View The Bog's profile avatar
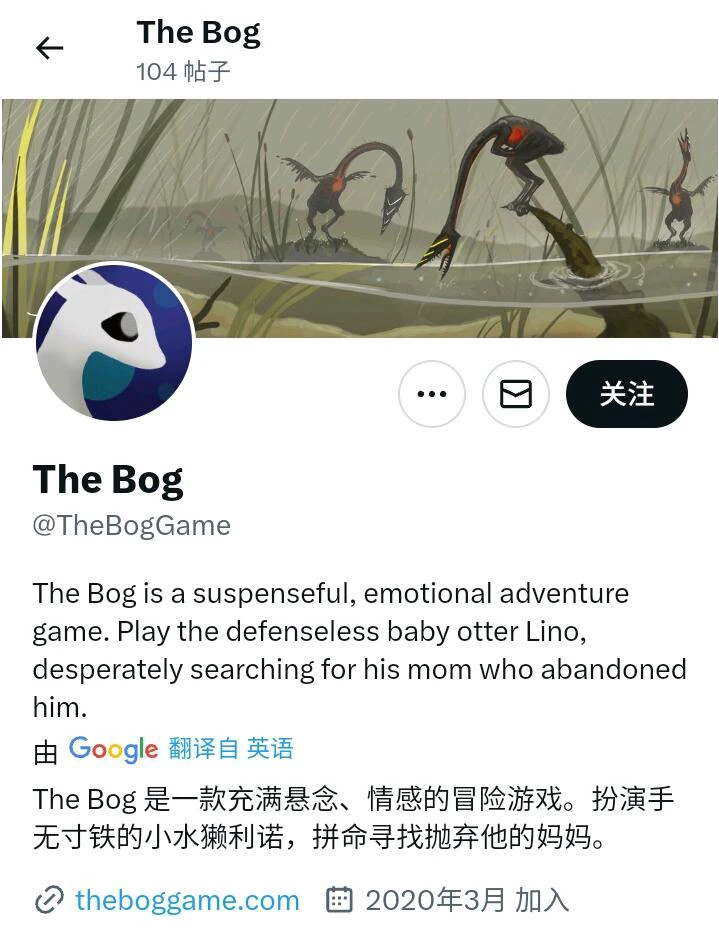 tap(114, 343)
